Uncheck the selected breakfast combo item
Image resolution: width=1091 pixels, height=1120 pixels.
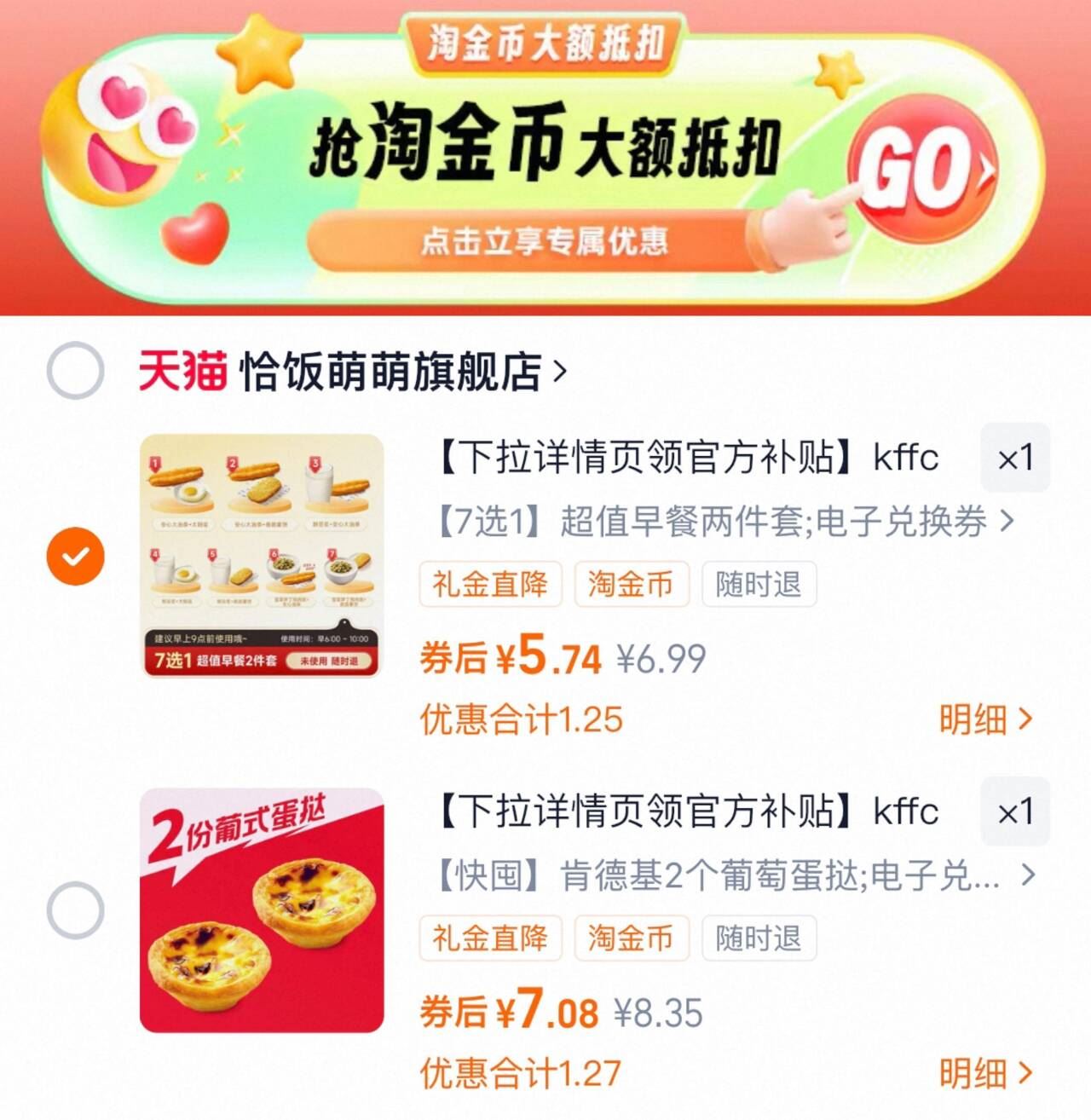[x=77, y=556]
